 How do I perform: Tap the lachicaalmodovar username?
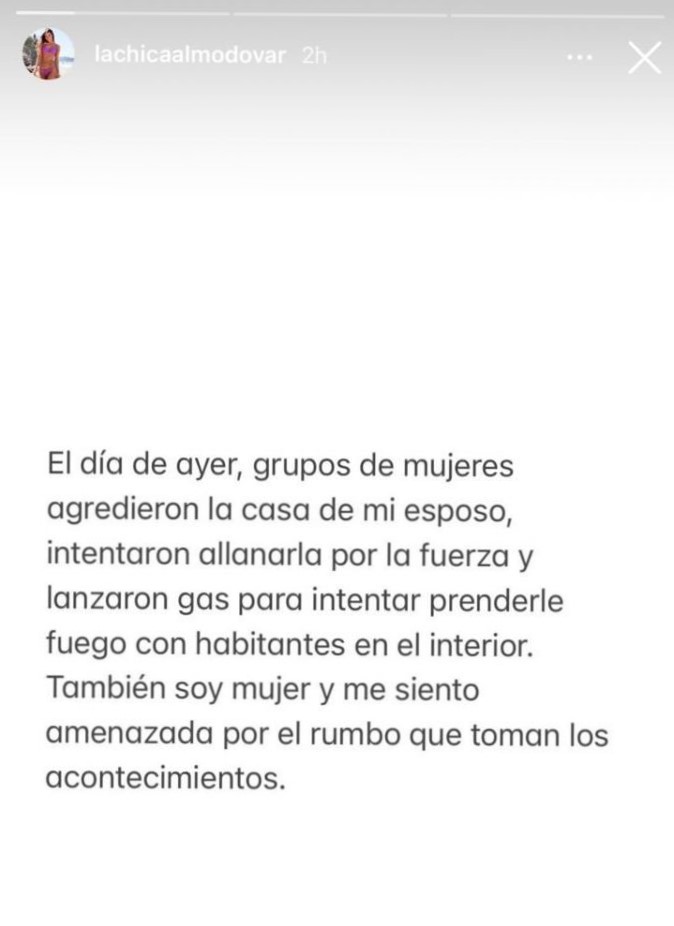pyautogui.click(x=190, y=56)
